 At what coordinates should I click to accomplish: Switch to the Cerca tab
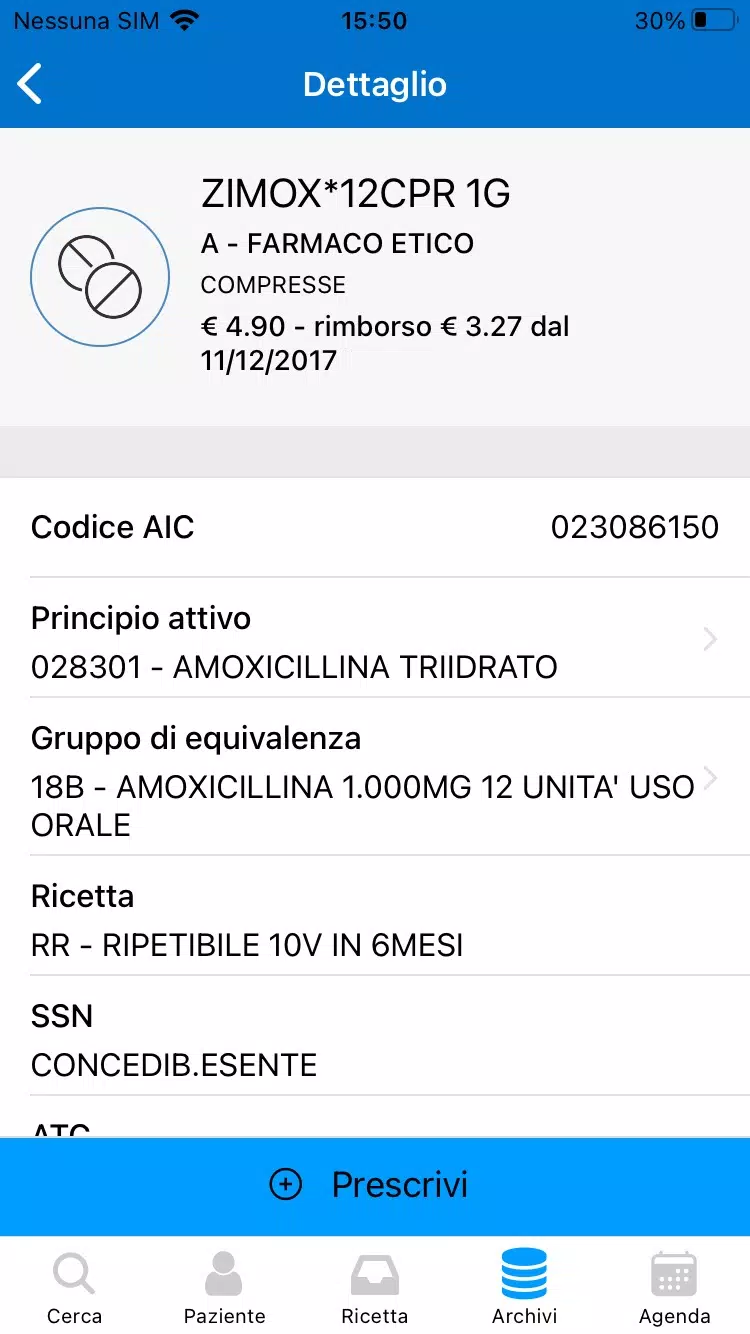click(75, 1286)
